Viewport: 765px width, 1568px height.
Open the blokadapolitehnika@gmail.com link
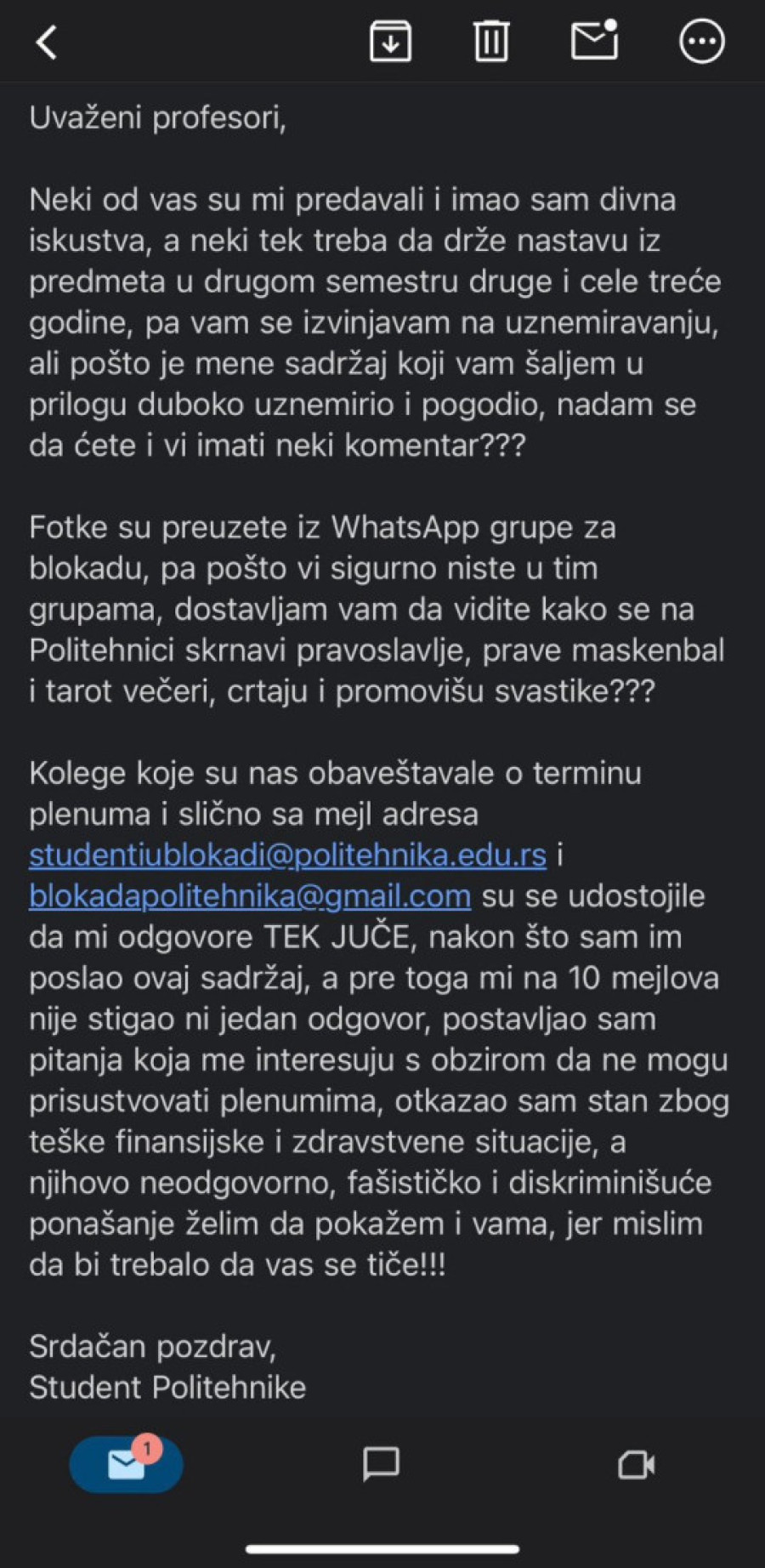pos(250,895)
